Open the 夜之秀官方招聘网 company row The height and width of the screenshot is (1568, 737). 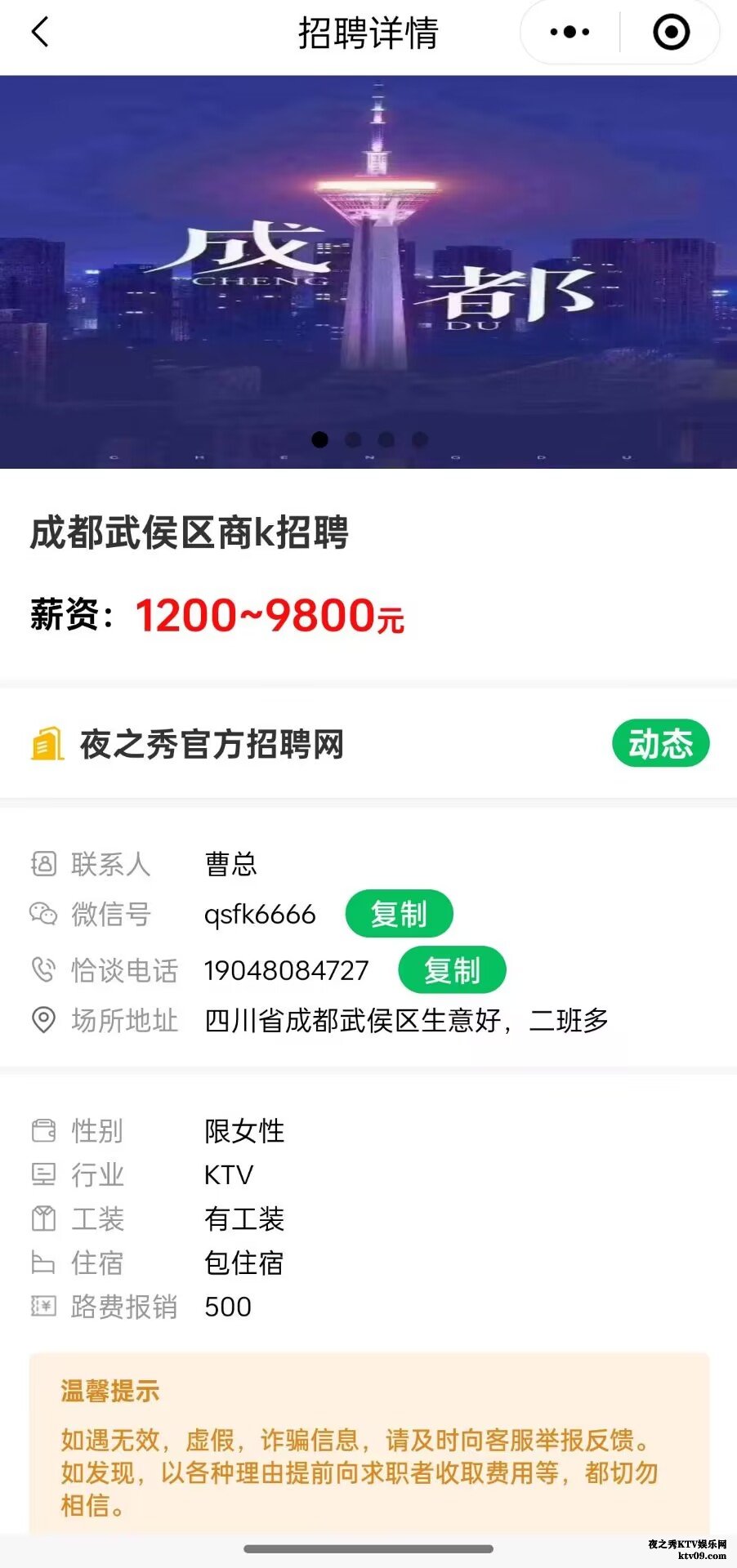[212, 744]
